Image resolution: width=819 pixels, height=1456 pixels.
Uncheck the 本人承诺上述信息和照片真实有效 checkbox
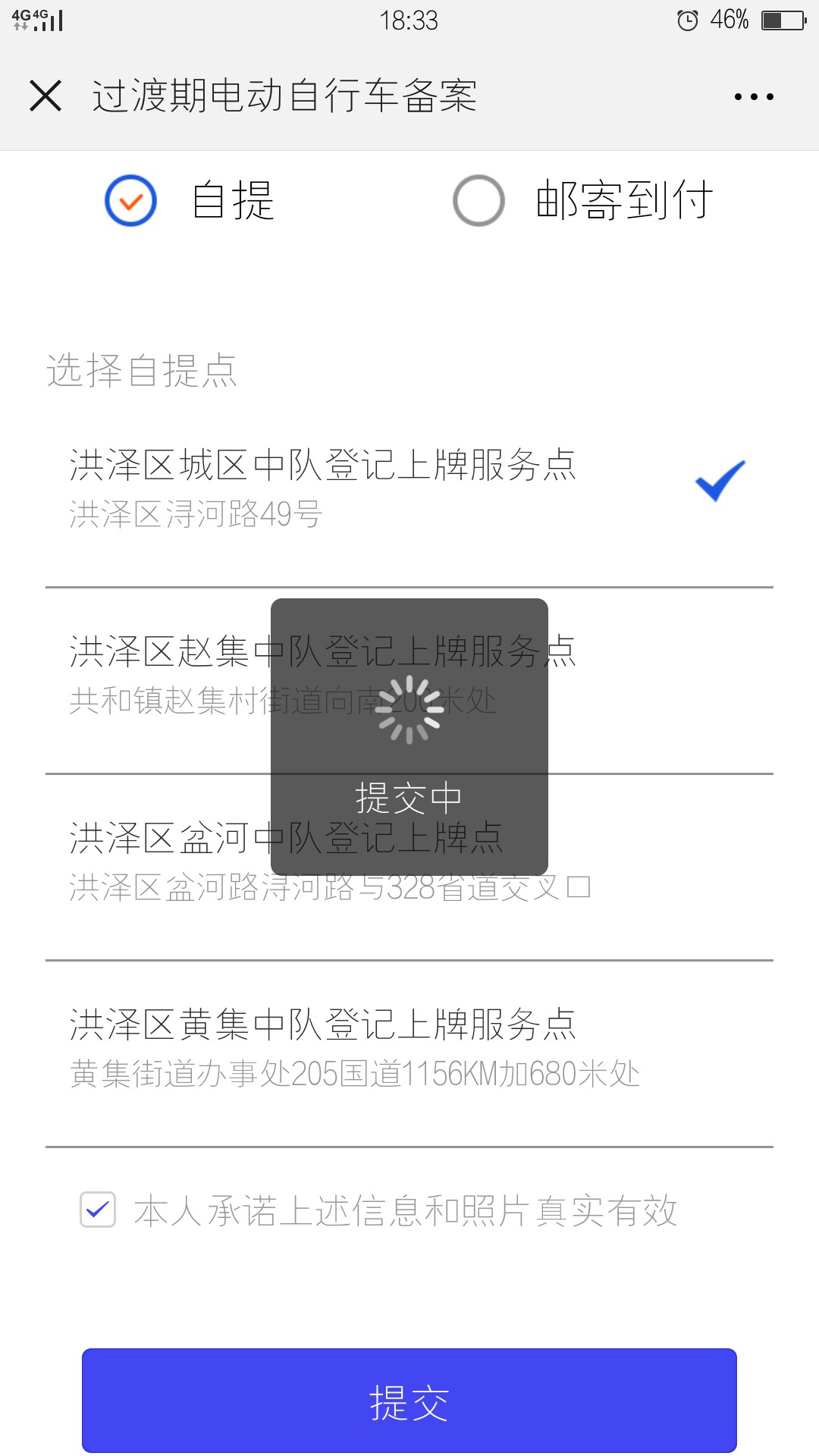pyautogui.click(x=98, y=1210)
